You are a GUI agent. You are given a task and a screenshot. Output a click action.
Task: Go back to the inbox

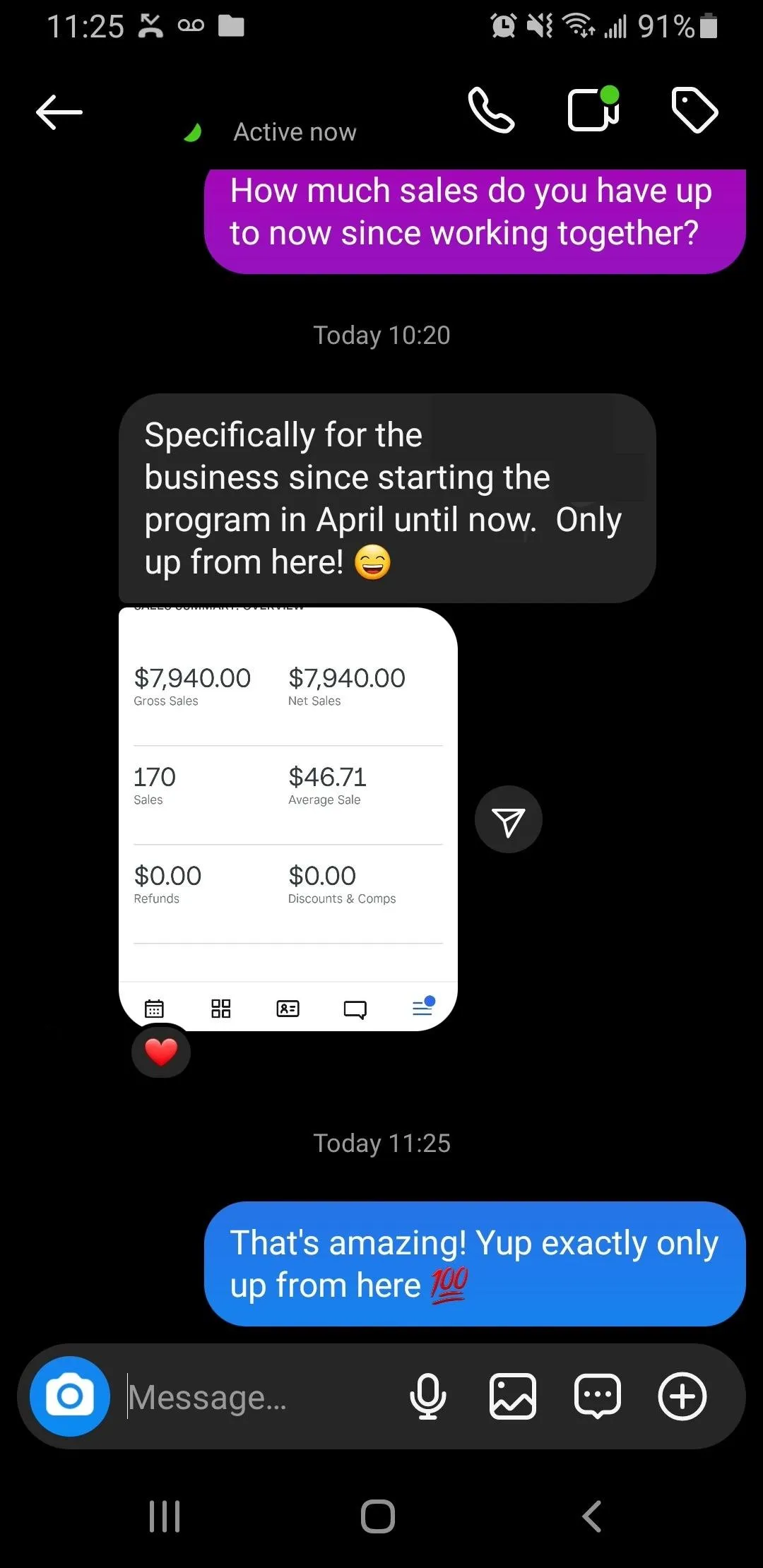(x=59, y=112)
